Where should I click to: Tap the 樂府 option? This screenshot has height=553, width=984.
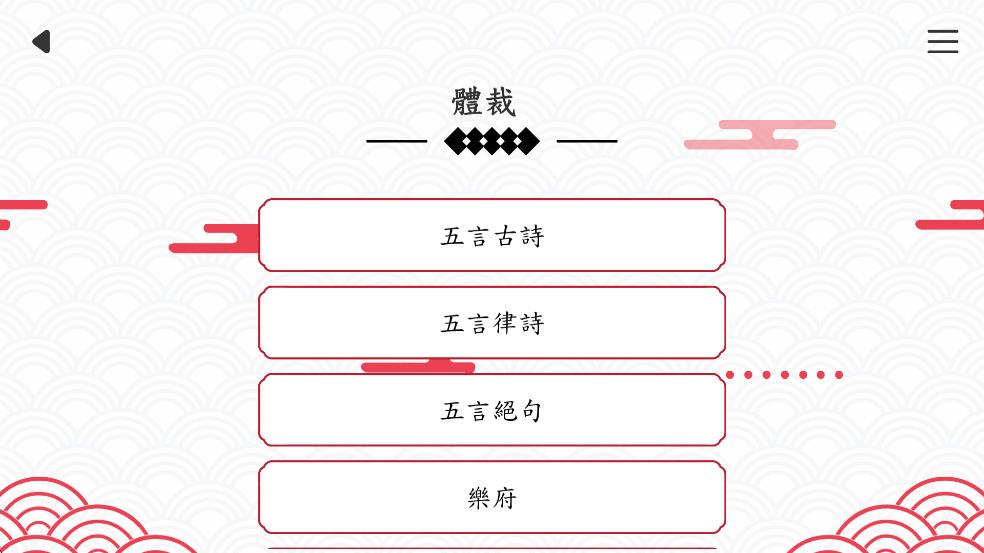click(492, 497)
